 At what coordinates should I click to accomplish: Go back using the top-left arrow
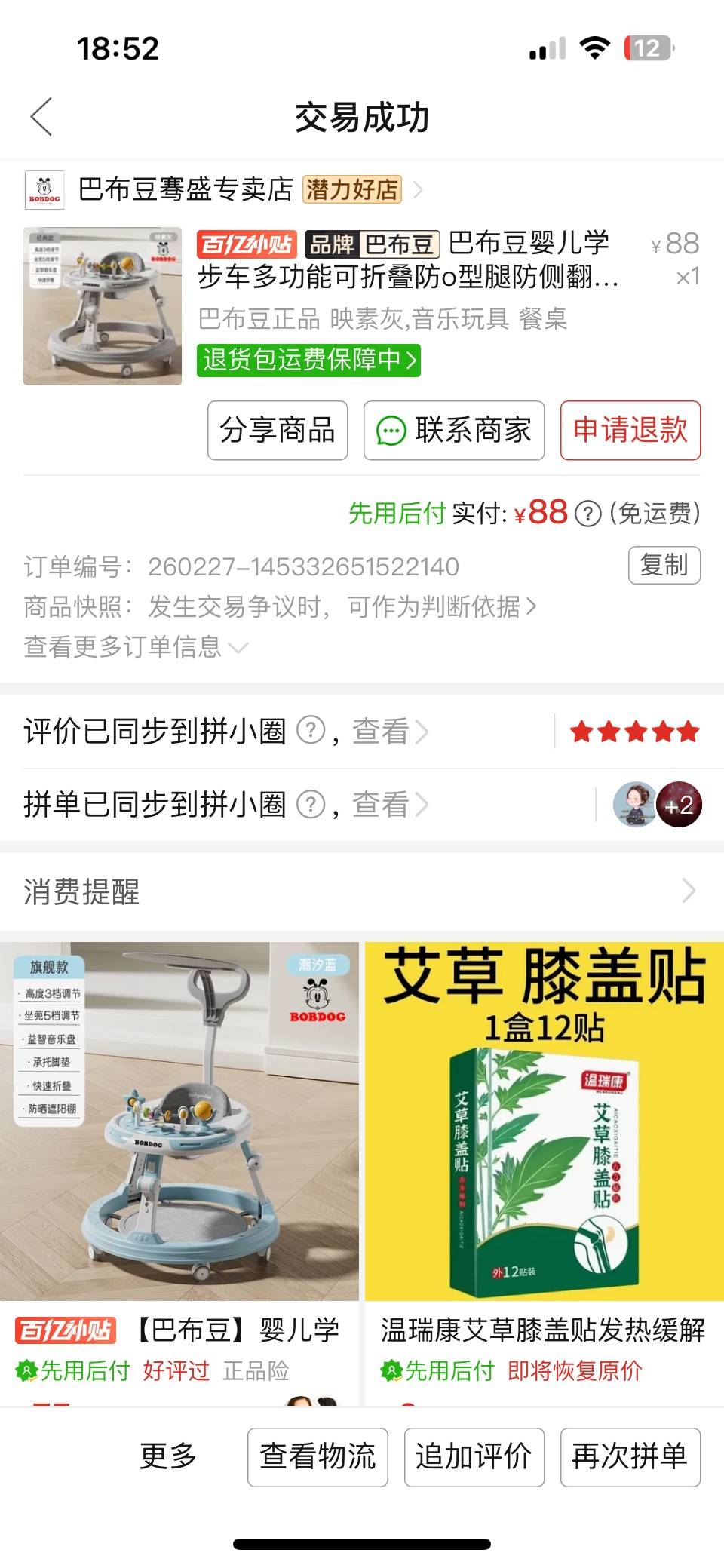(41, 117)
